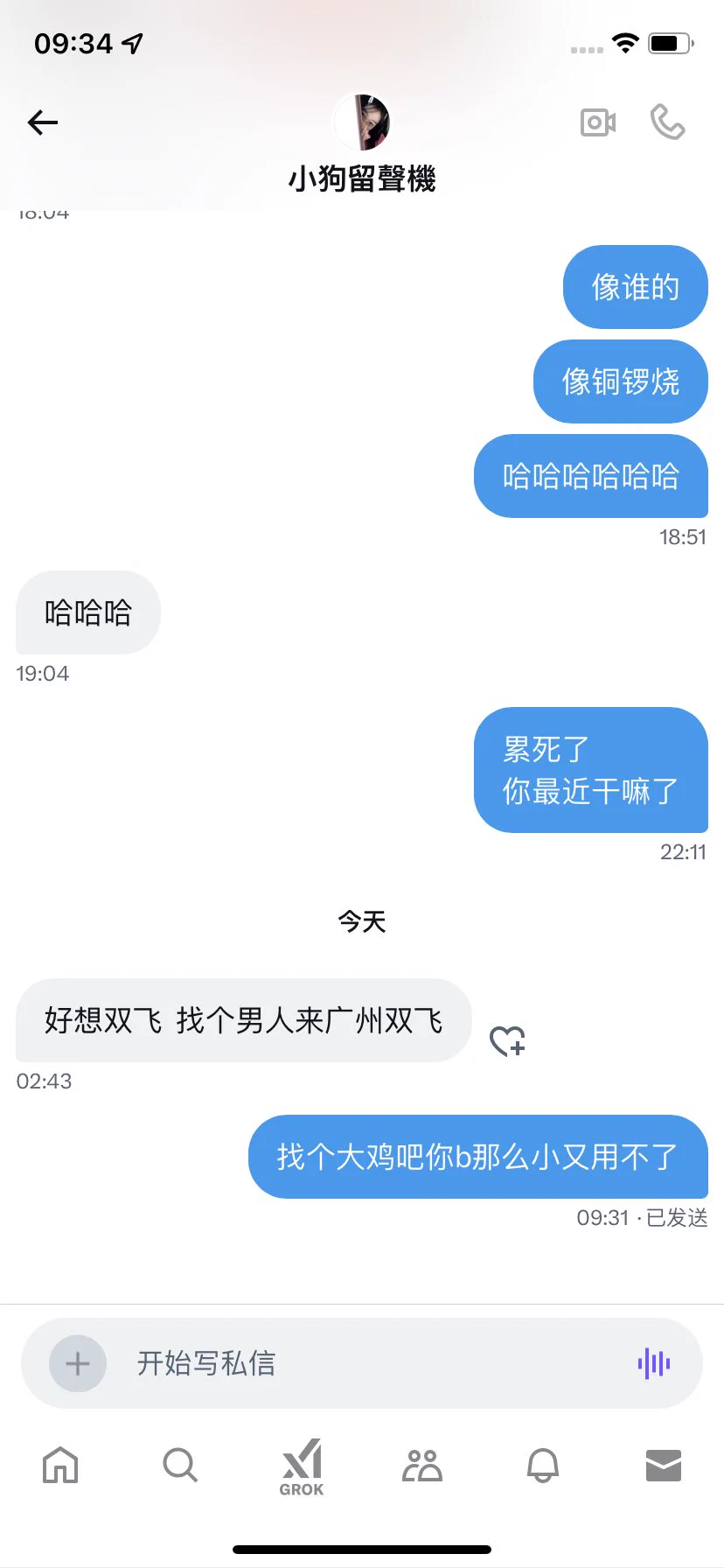Viewport: 724px width, 1568px height.
Task: Go back to the messages list
Action: click(x=42, y=122)
